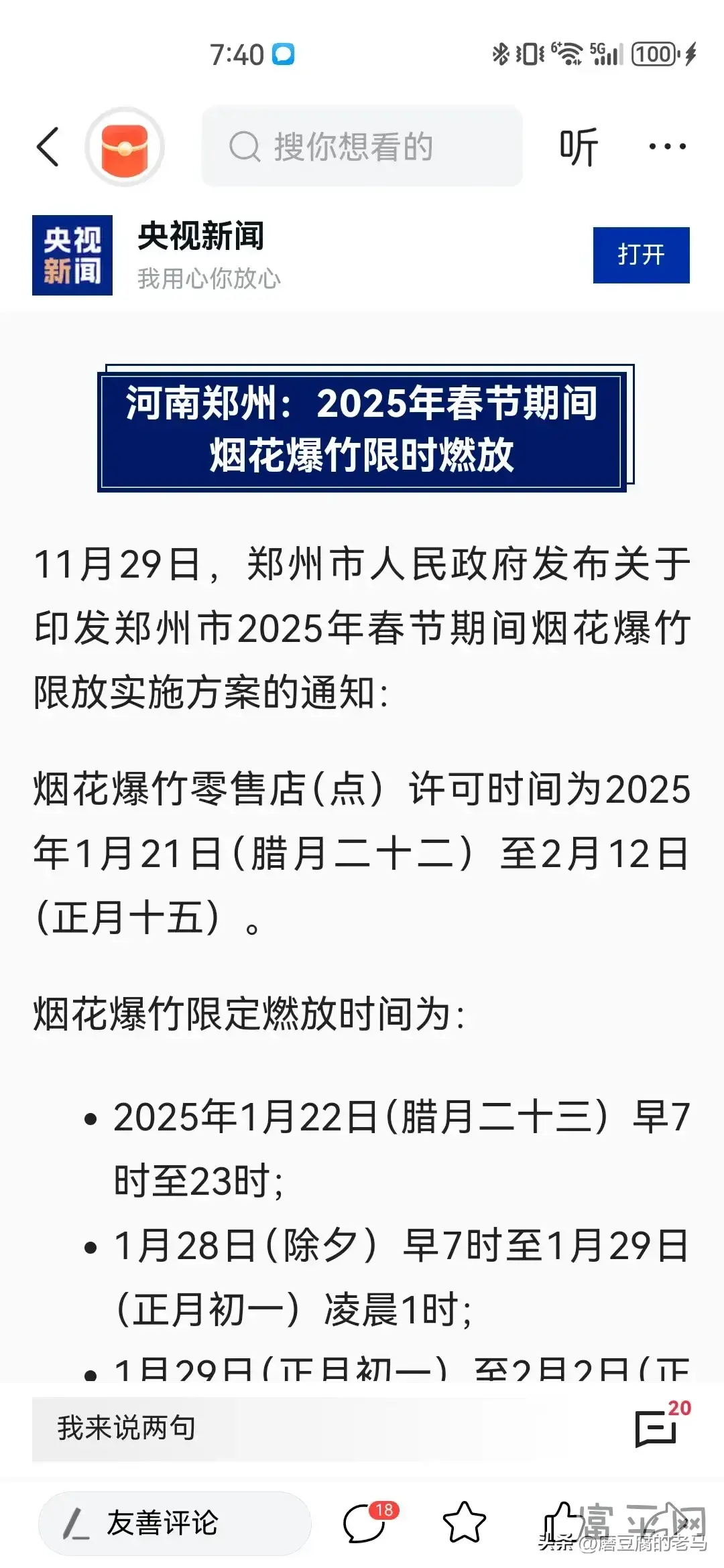This screenshot has height=1568, width=724.
Task: Tap the search box 搜你想看的
Action: coord(362,146)
